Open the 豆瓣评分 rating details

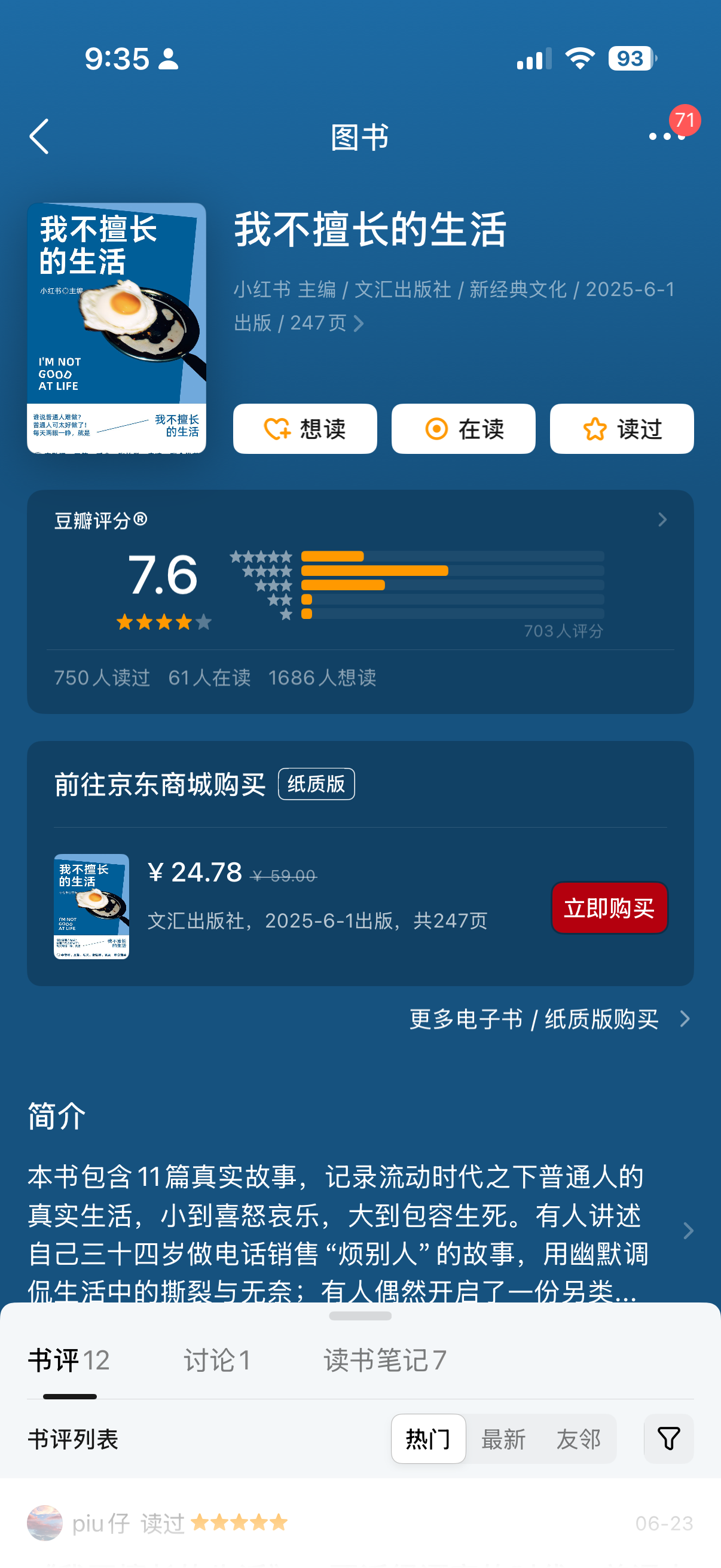tap(662, 520)
